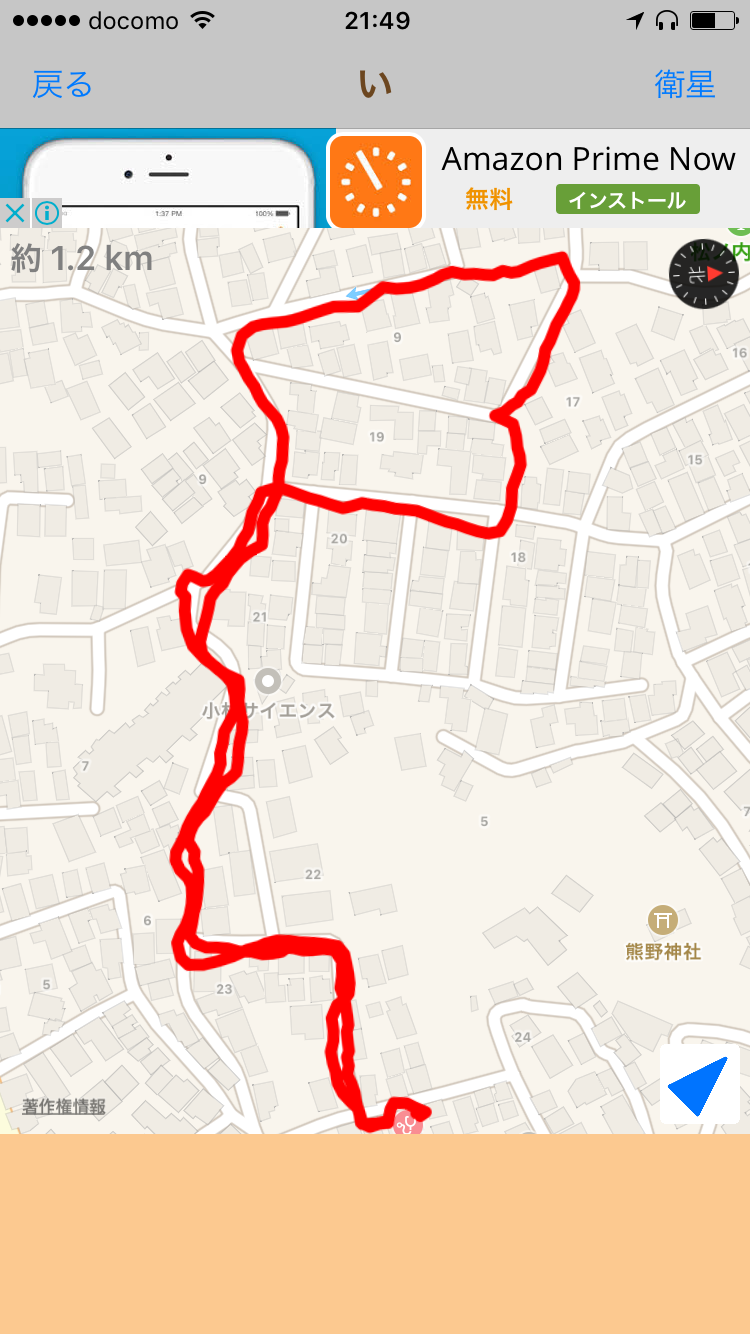
Task: Close the Amazon Prime Now ad
Action: pos(15,213)
